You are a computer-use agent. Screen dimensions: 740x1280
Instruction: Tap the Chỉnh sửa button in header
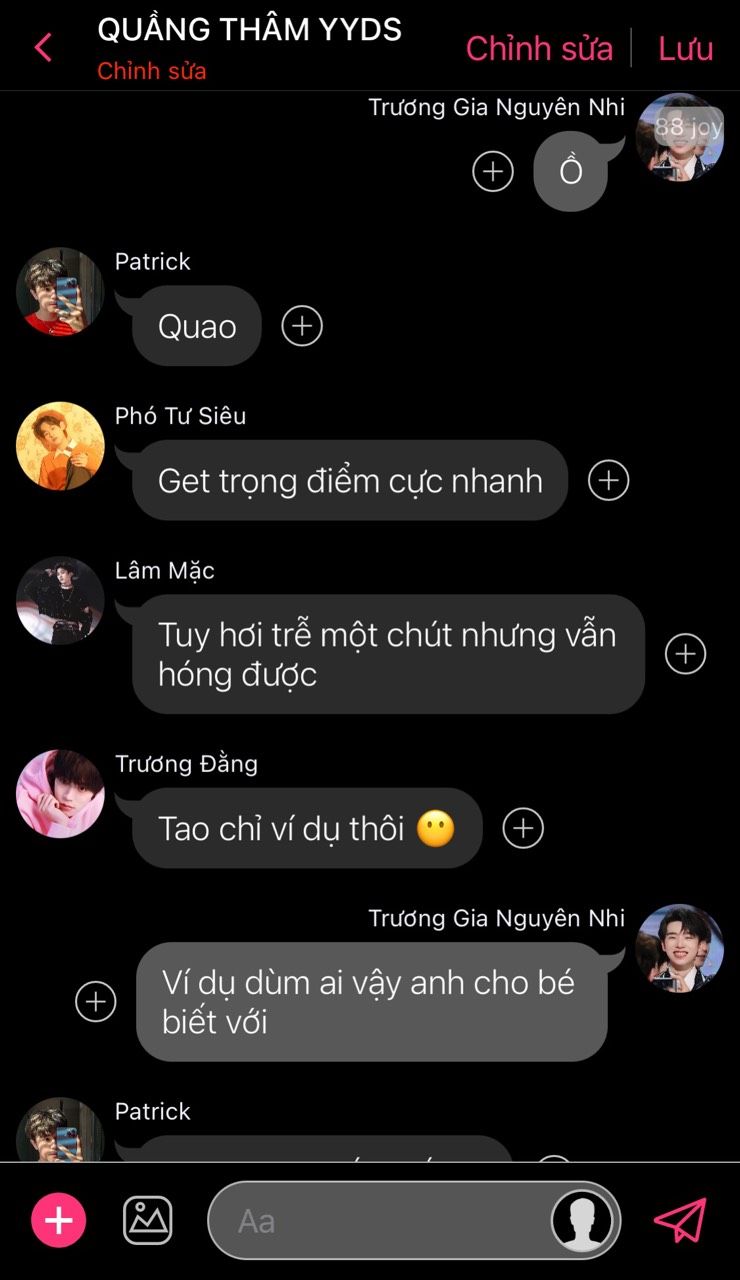click(x=539, y=48)
